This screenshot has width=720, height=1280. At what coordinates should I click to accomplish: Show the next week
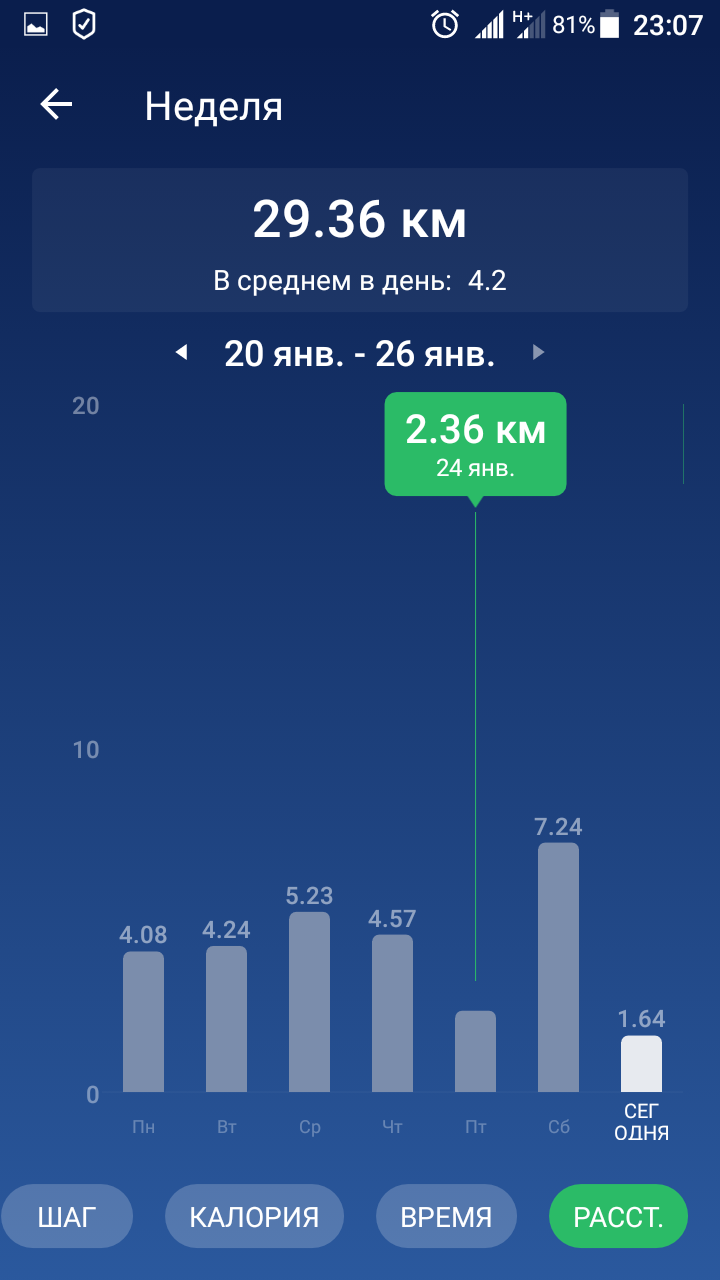pos(538,352)
